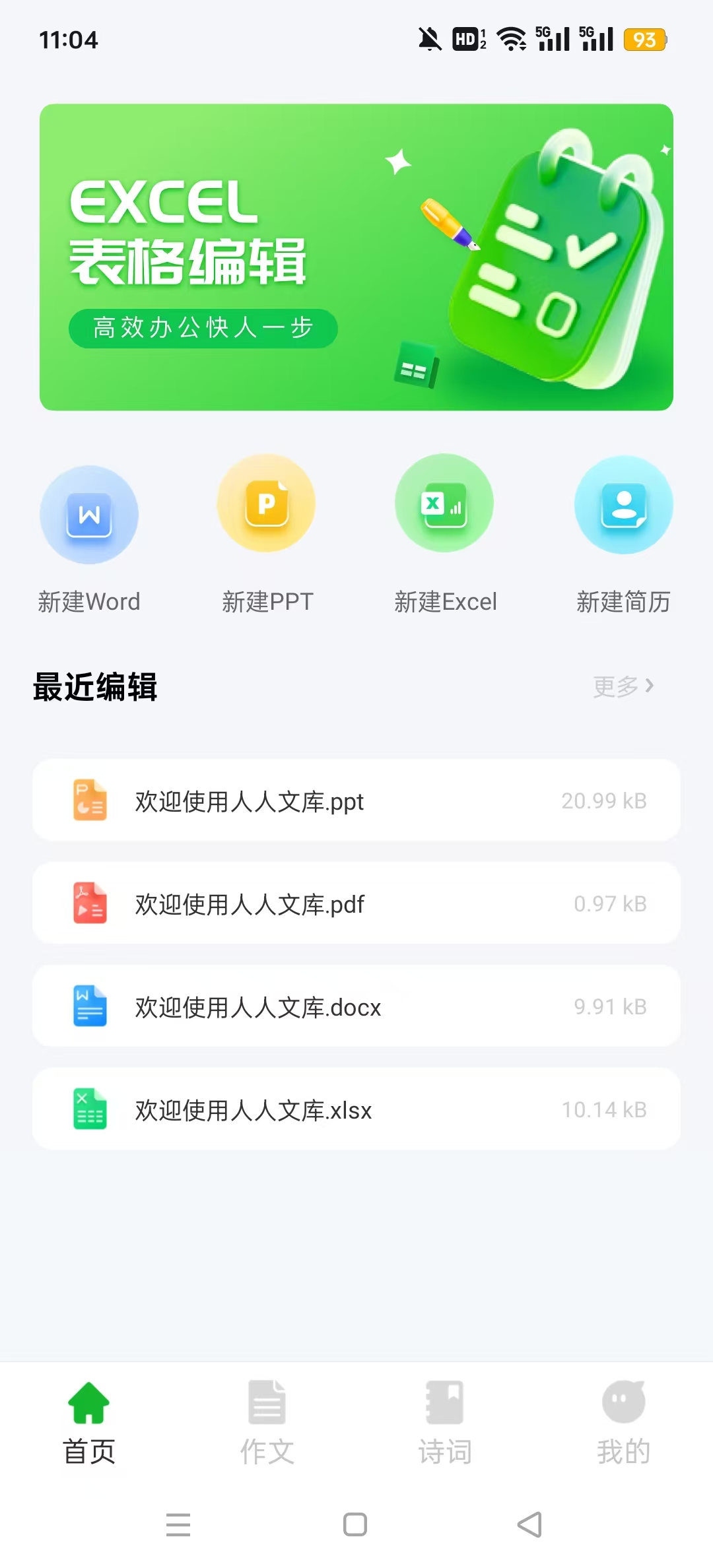This screenshot has width=713, height=1568.
Task: Start a new Excel spreadsheet
Action: tap(445, 536)
